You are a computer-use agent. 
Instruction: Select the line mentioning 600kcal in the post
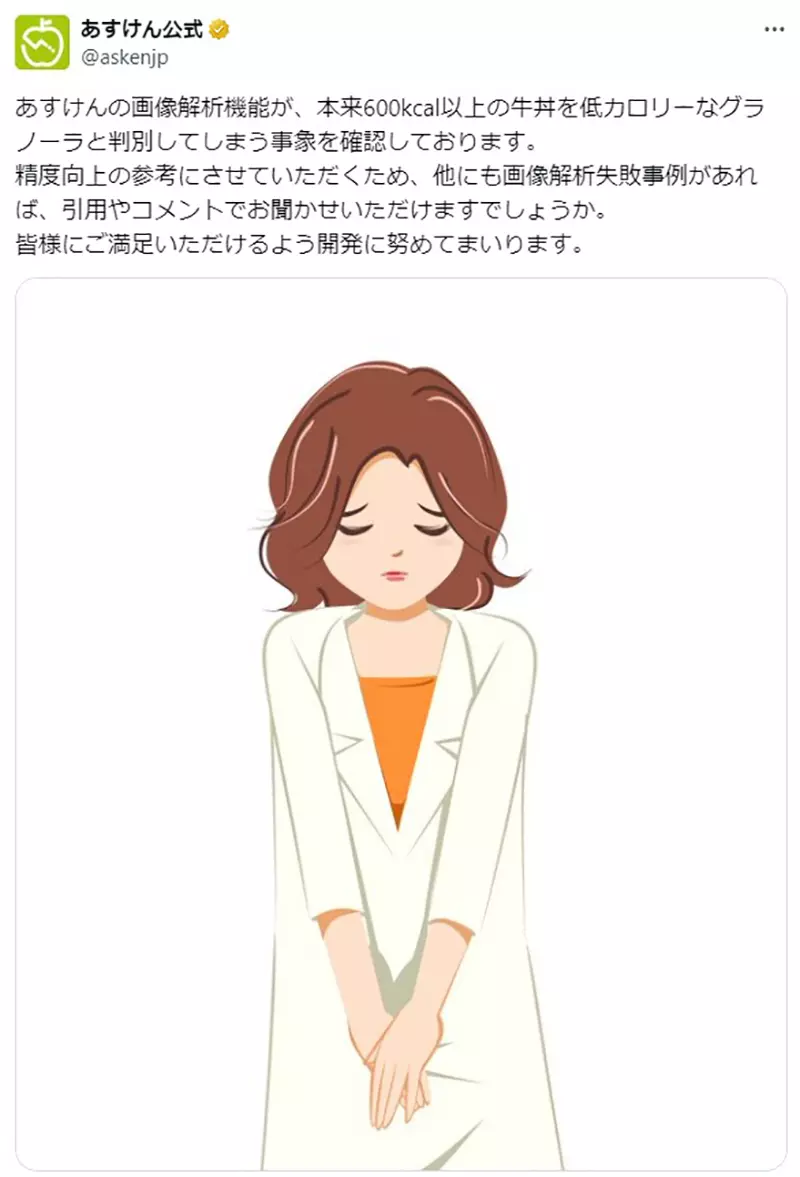400,104
